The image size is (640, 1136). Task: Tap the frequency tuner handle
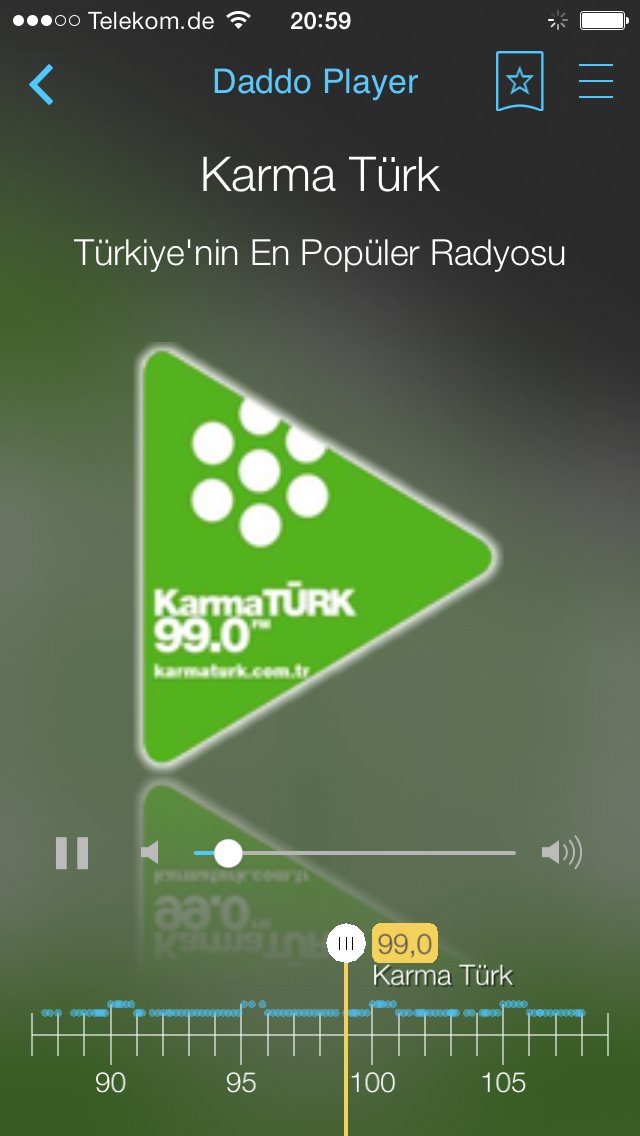[346, 942]
